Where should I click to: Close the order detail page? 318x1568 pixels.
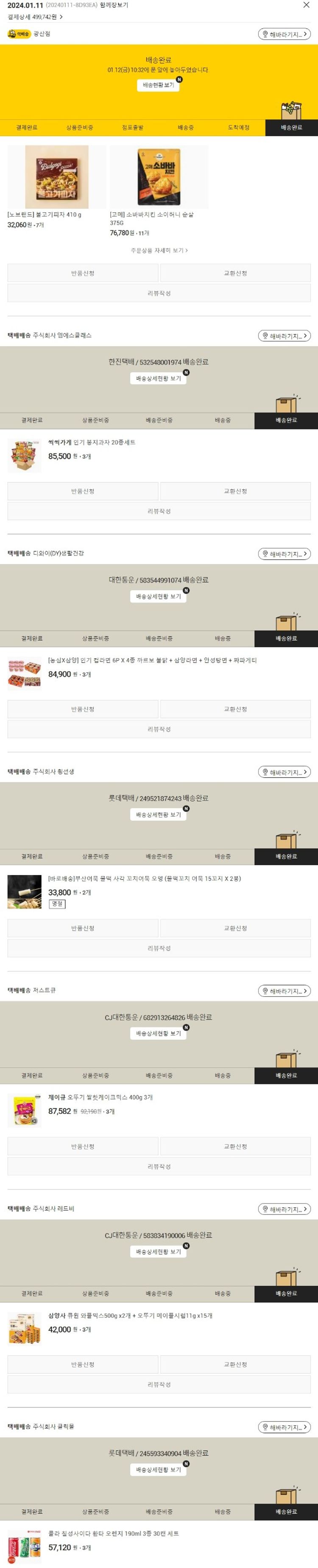coord(306,5)
